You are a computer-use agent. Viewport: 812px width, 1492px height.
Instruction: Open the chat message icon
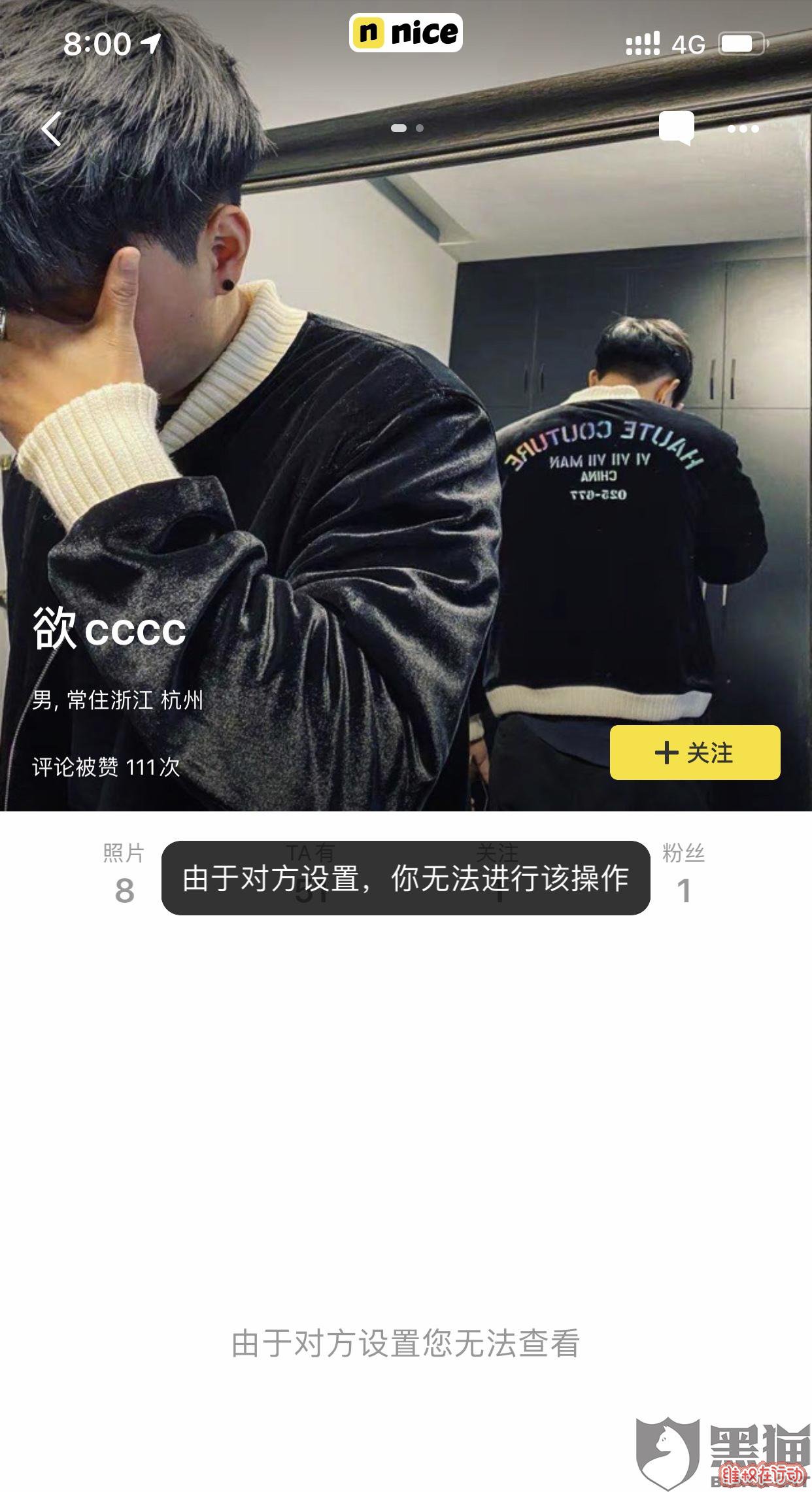[676, 127]
